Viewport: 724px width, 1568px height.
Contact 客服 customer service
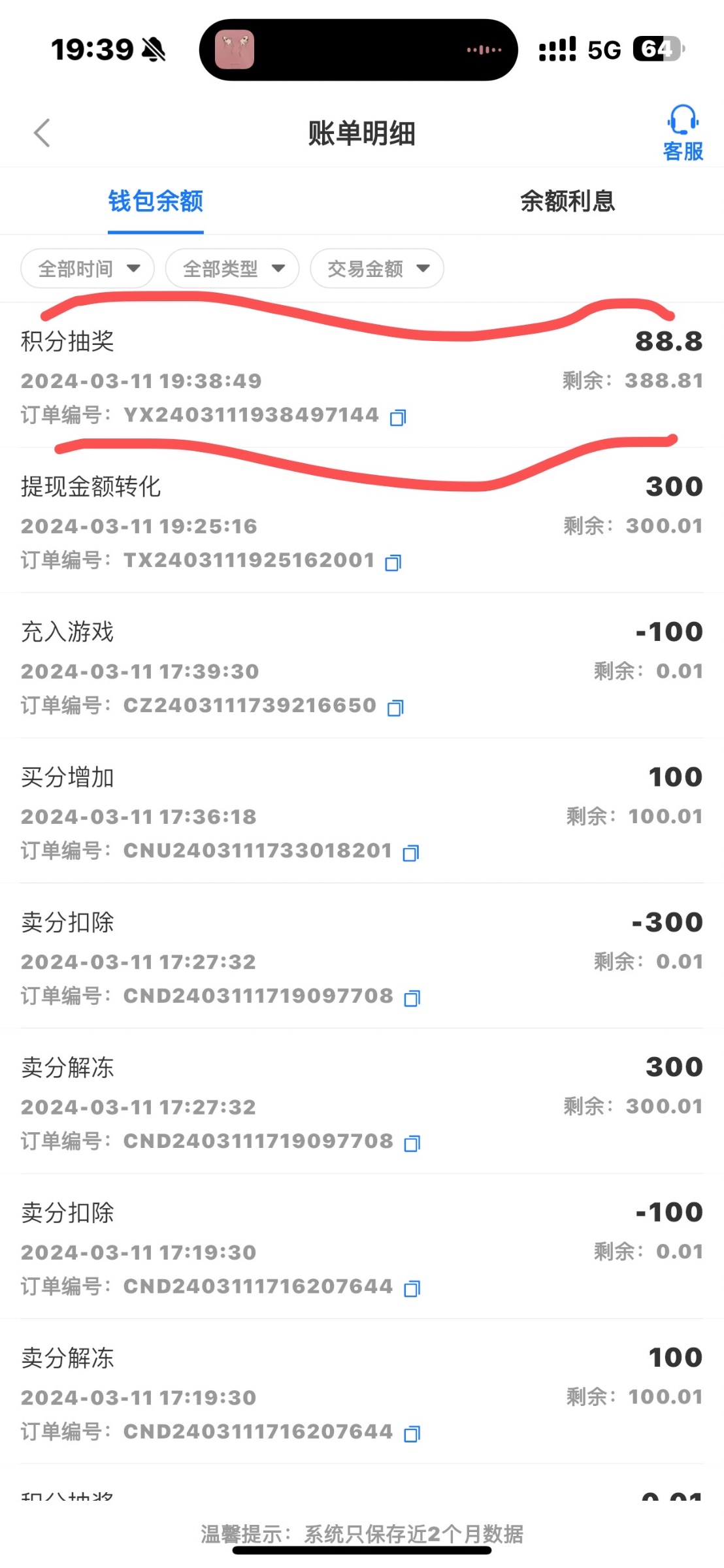(683, 133)
